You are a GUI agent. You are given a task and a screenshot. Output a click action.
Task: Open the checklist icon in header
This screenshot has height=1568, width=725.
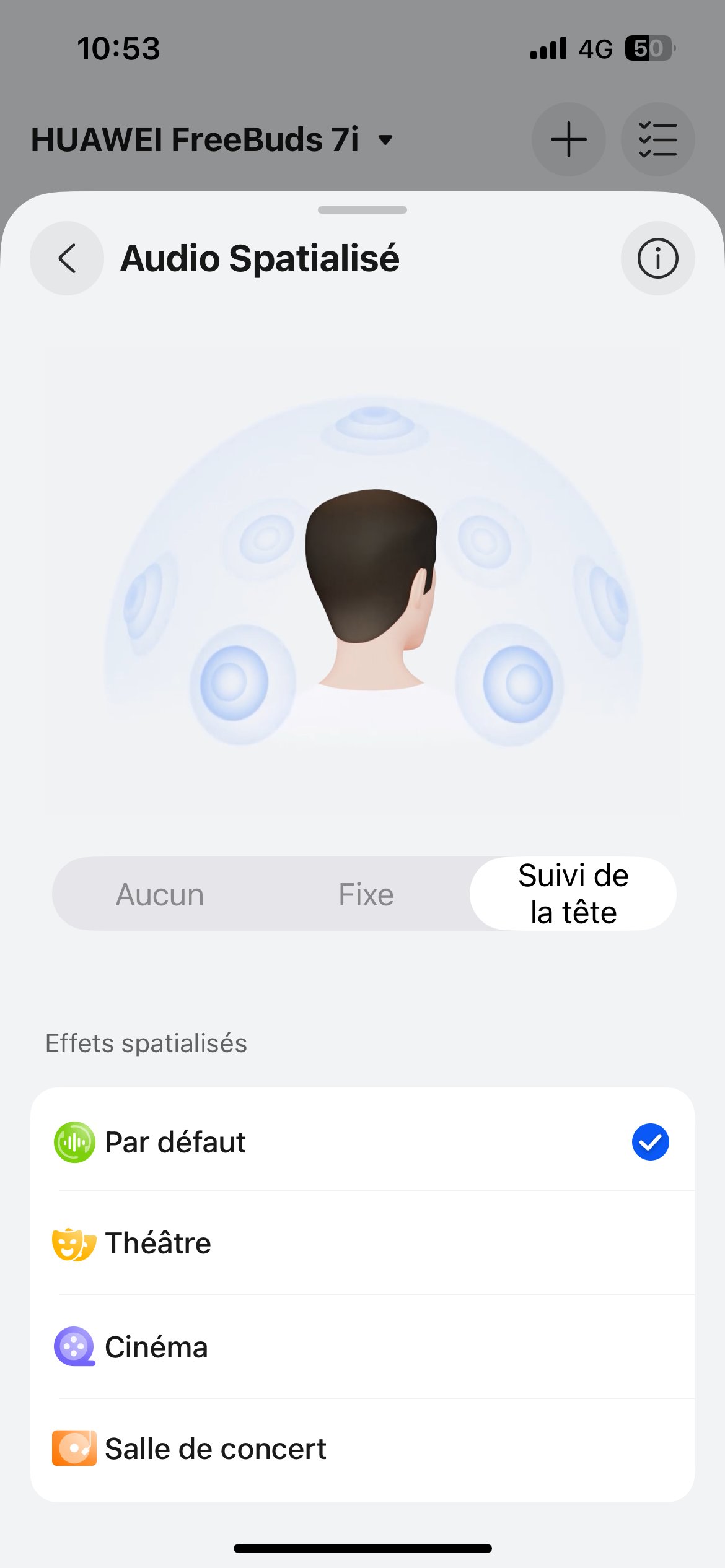(657, 139)
